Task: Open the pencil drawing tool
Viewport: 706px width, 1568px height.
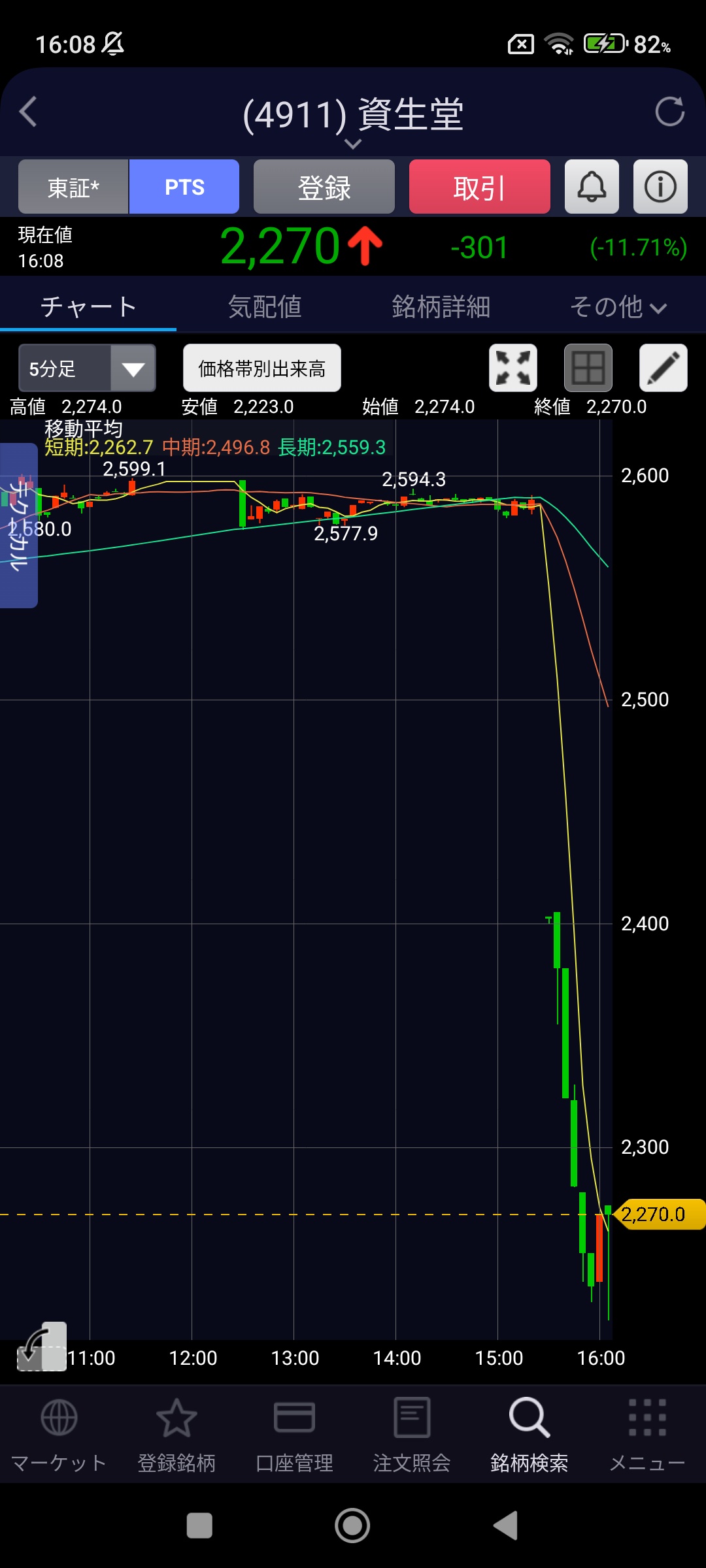Action: click(663, 368)
